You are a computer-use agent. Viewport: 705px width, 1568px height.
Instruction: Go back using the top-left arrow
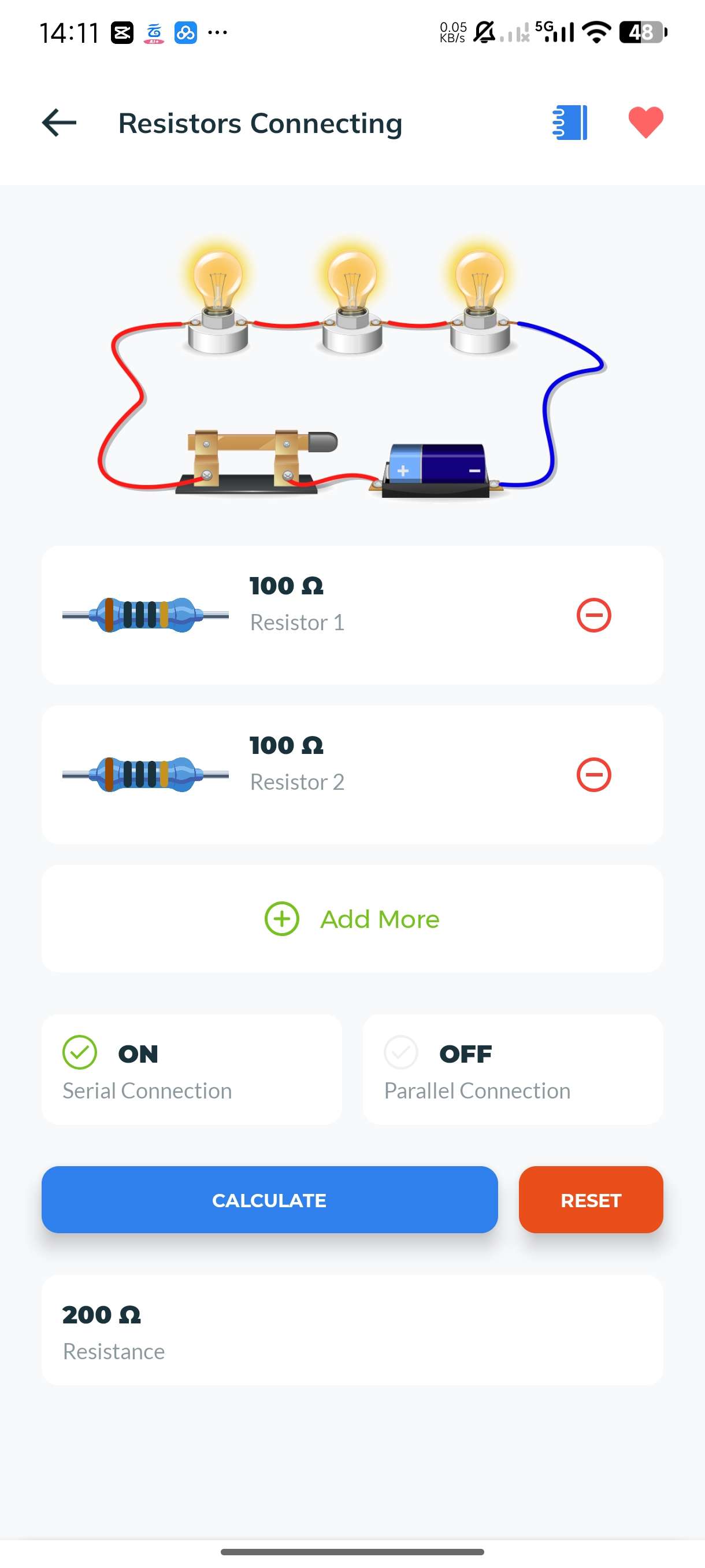tap(59, 123)
